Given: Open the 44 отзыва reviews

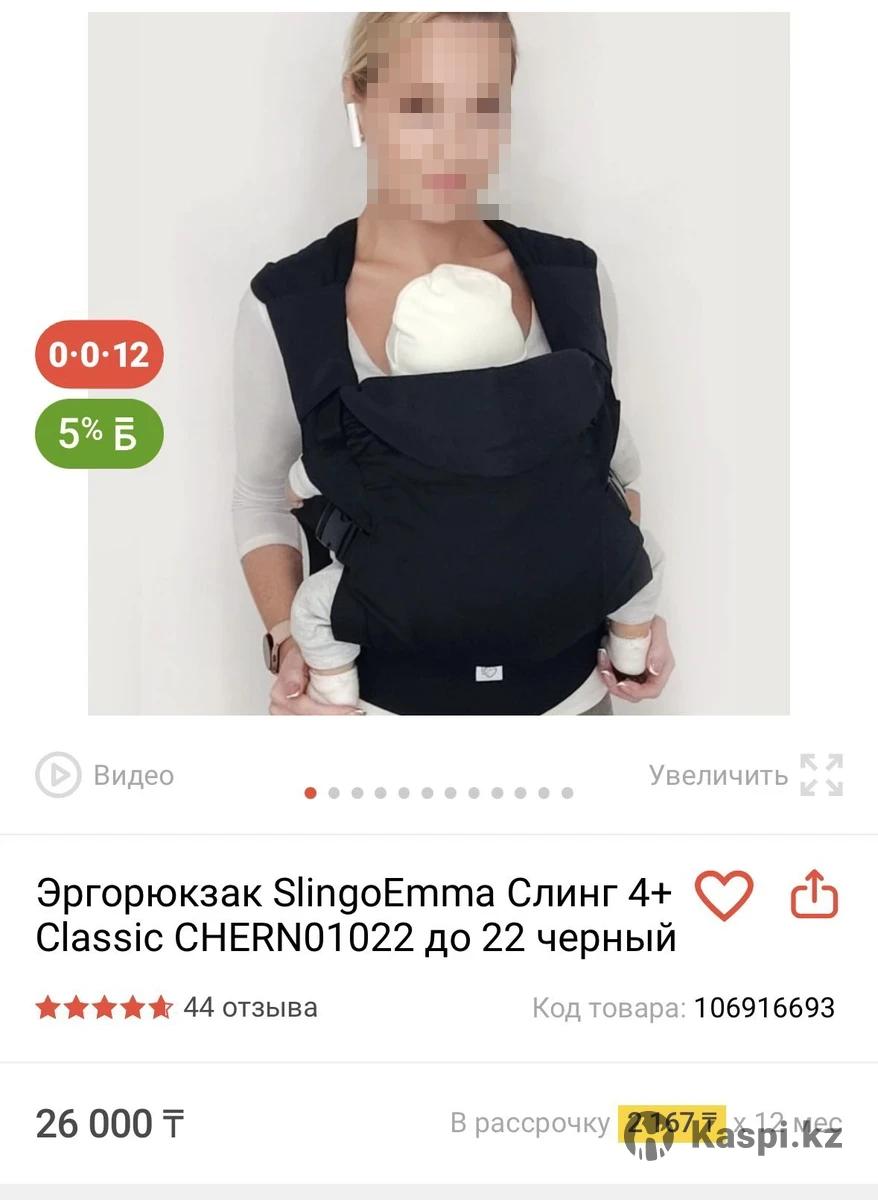Looking at the screenshot, I should pyautogui.click(x=250, y=1007).
